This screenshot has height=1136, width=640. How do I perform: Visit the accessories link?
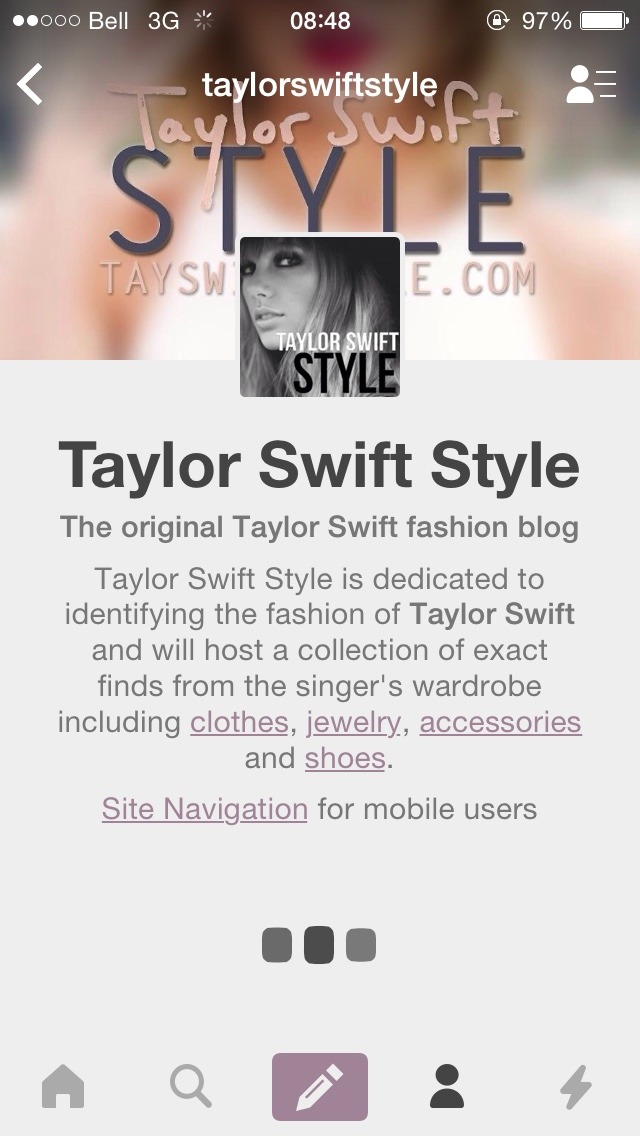click(500, 722)
